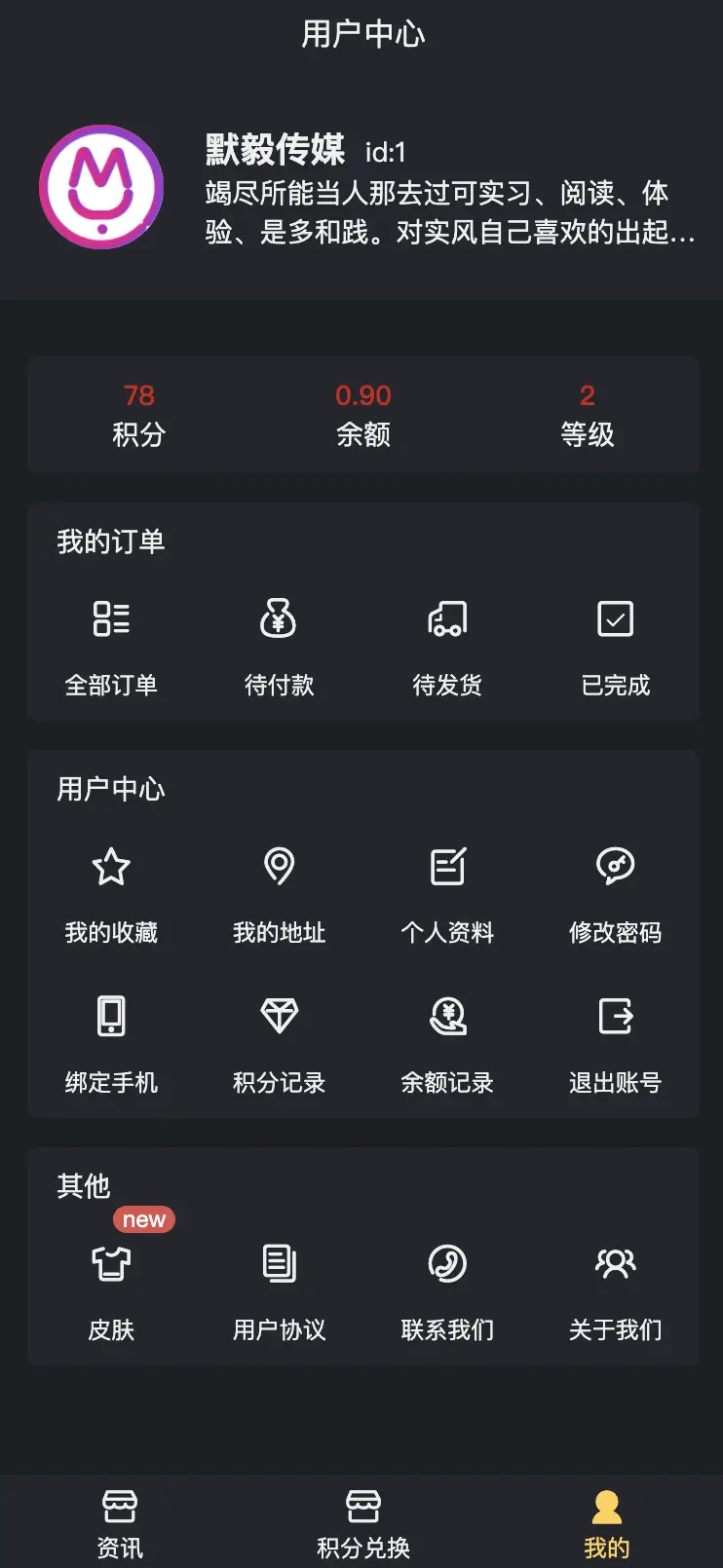Viewport: 723px width, 1568px height.
Task: Open 我的地址 address list
Action: [x=279, y=895]
